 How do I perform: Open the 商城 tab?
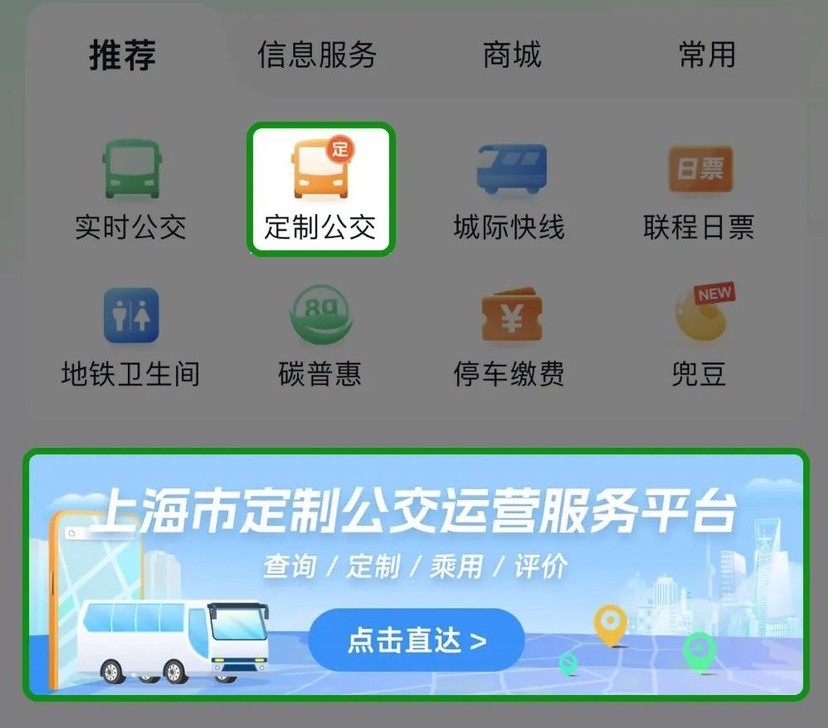coord(511,54)
